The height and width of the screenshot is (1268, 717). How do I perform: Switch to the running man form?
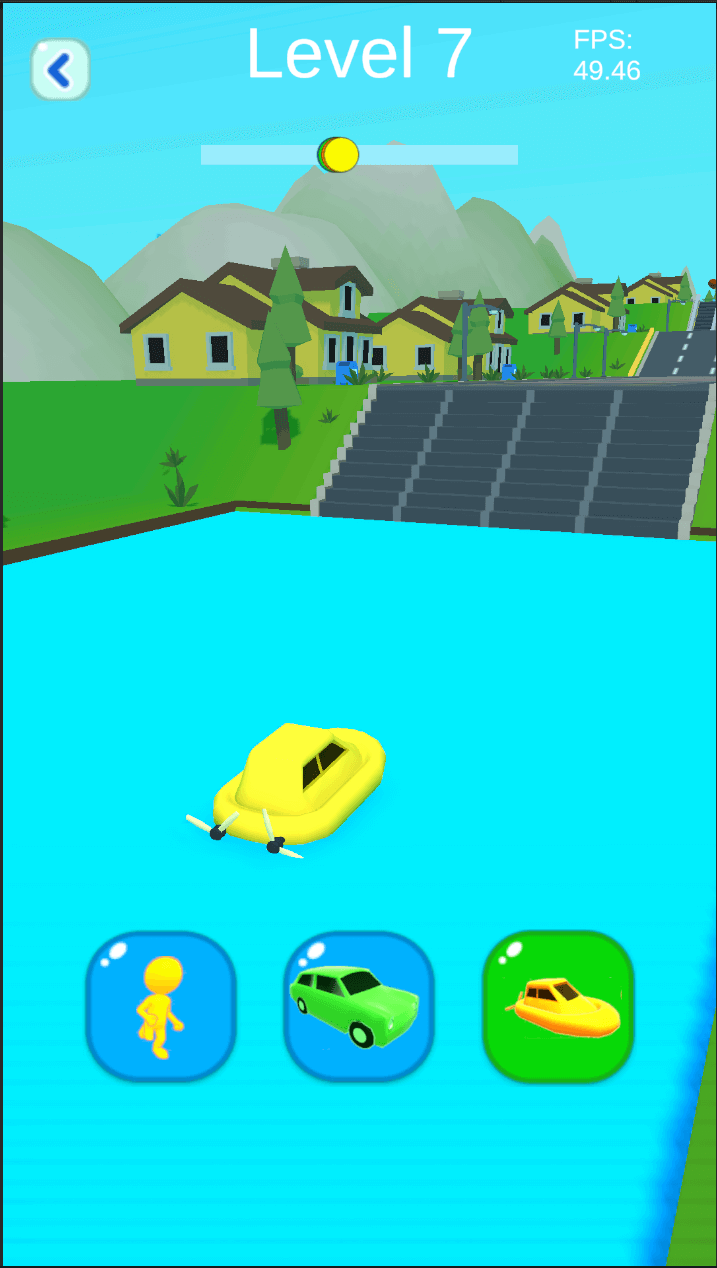pos(161,1006)
